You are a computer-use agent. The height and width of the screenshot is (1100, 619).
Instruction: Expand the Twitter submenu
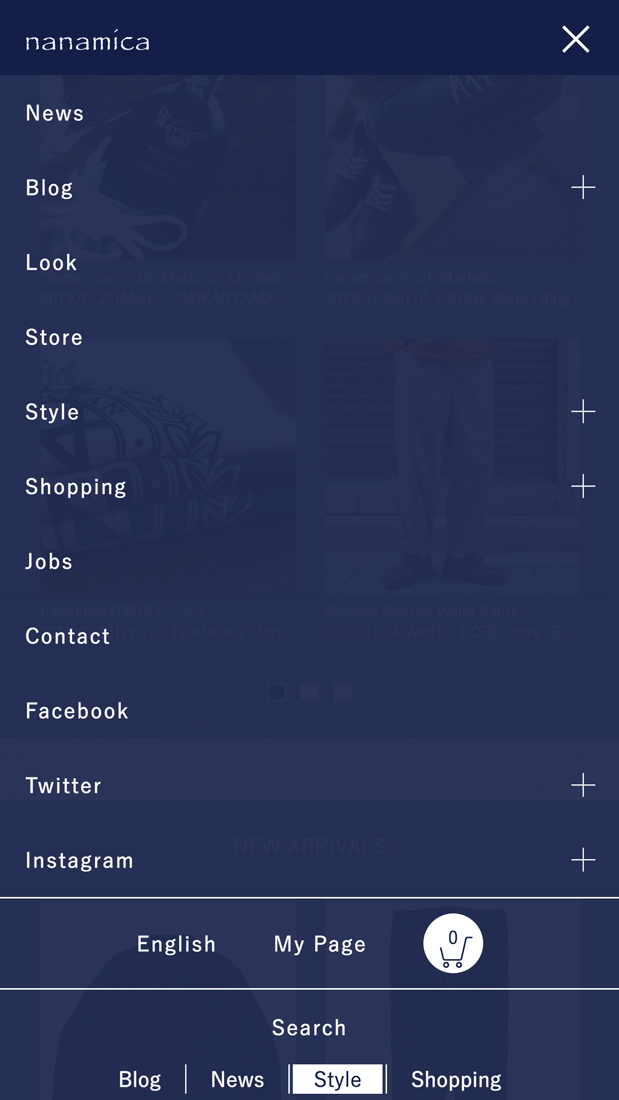[x=582, y=786]
